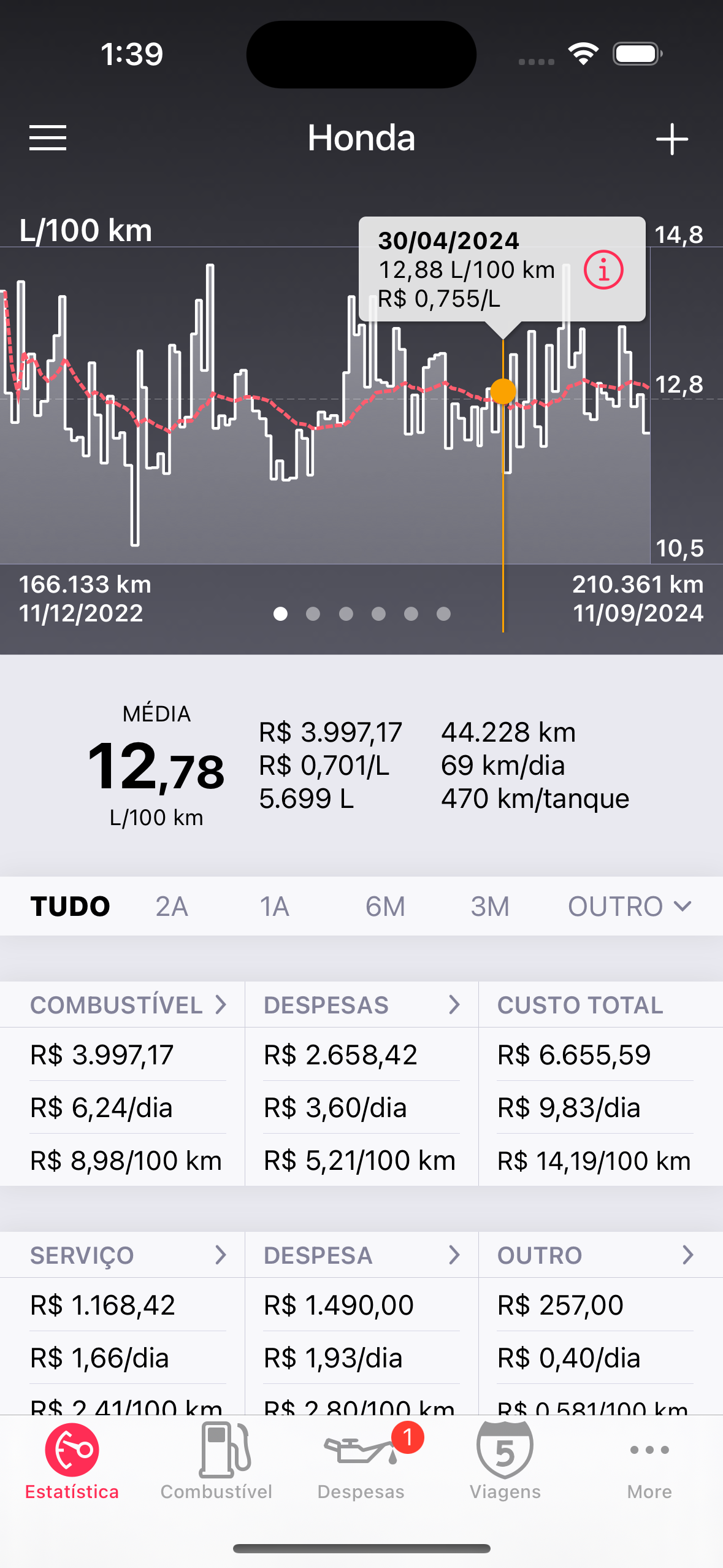Select the TUDO time range

[x=71, y=906]
